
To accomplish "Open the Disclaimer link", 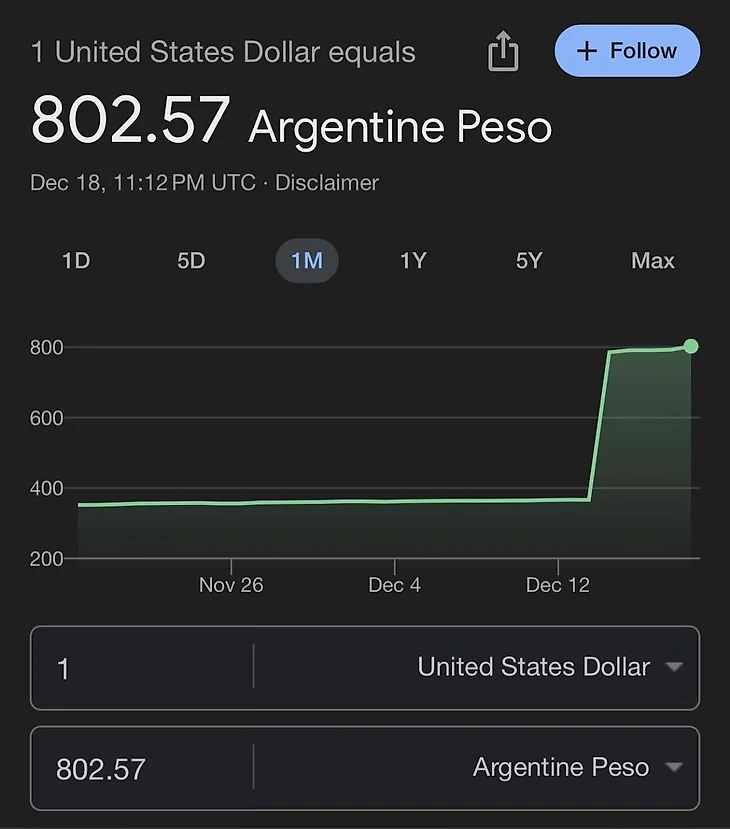I will pyautogui.click(x=327, y=183).
